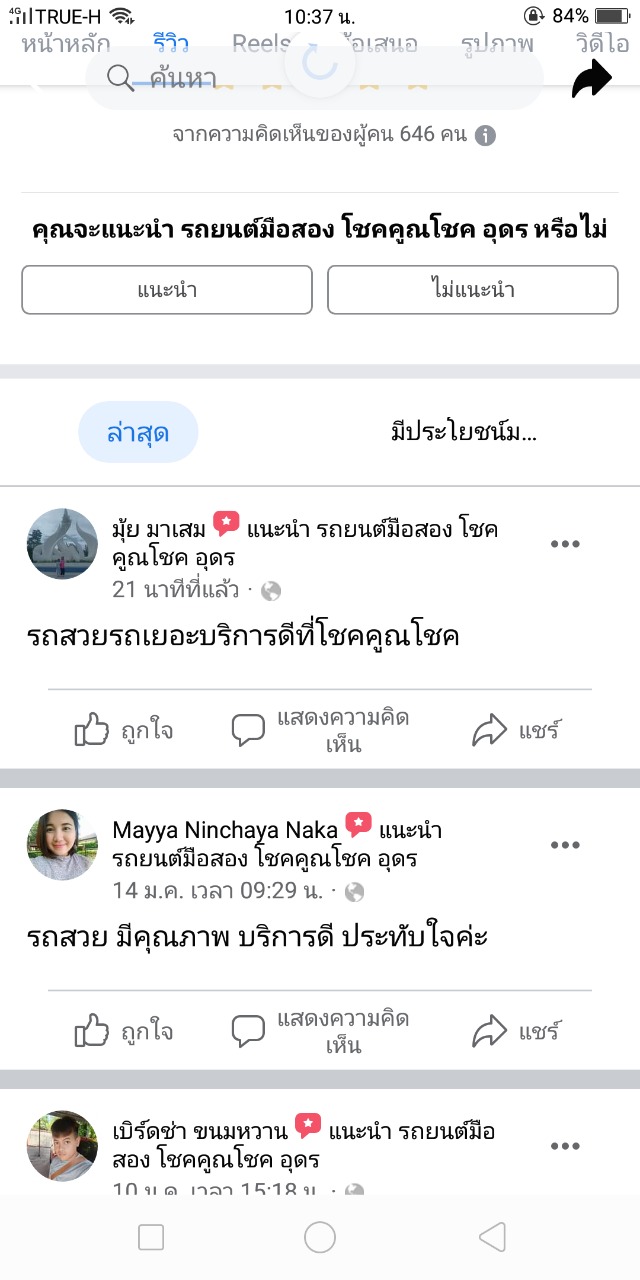Screen dimensions: 640x1280
Task: Go to the phone's home screen
Action: coord(320,1238)
